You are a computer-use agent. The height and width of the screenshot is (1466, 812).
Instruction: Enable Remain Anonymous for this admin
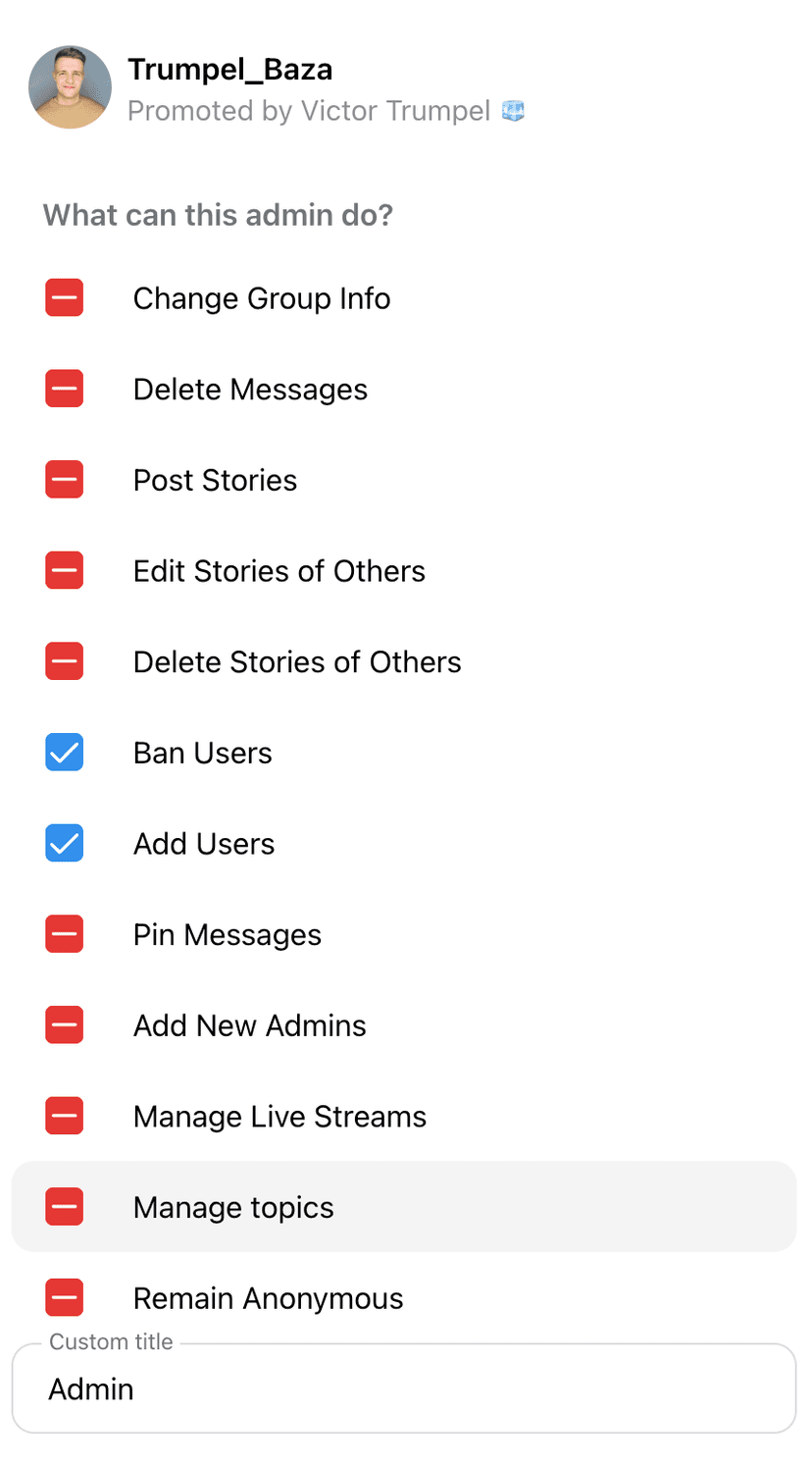tap(65, 1298)
